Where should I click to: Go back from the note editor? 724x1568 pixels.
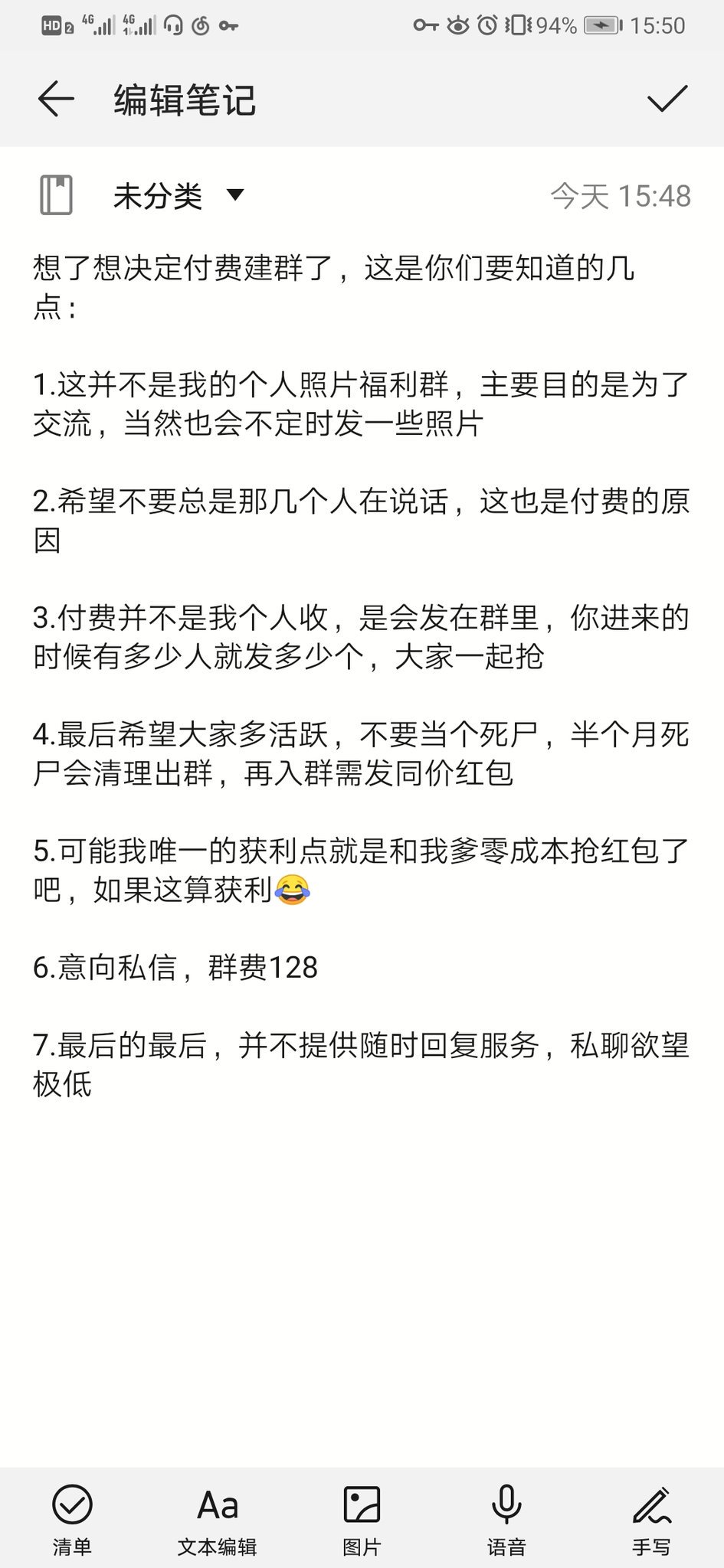pyautogui.click(x=56, y=100)
